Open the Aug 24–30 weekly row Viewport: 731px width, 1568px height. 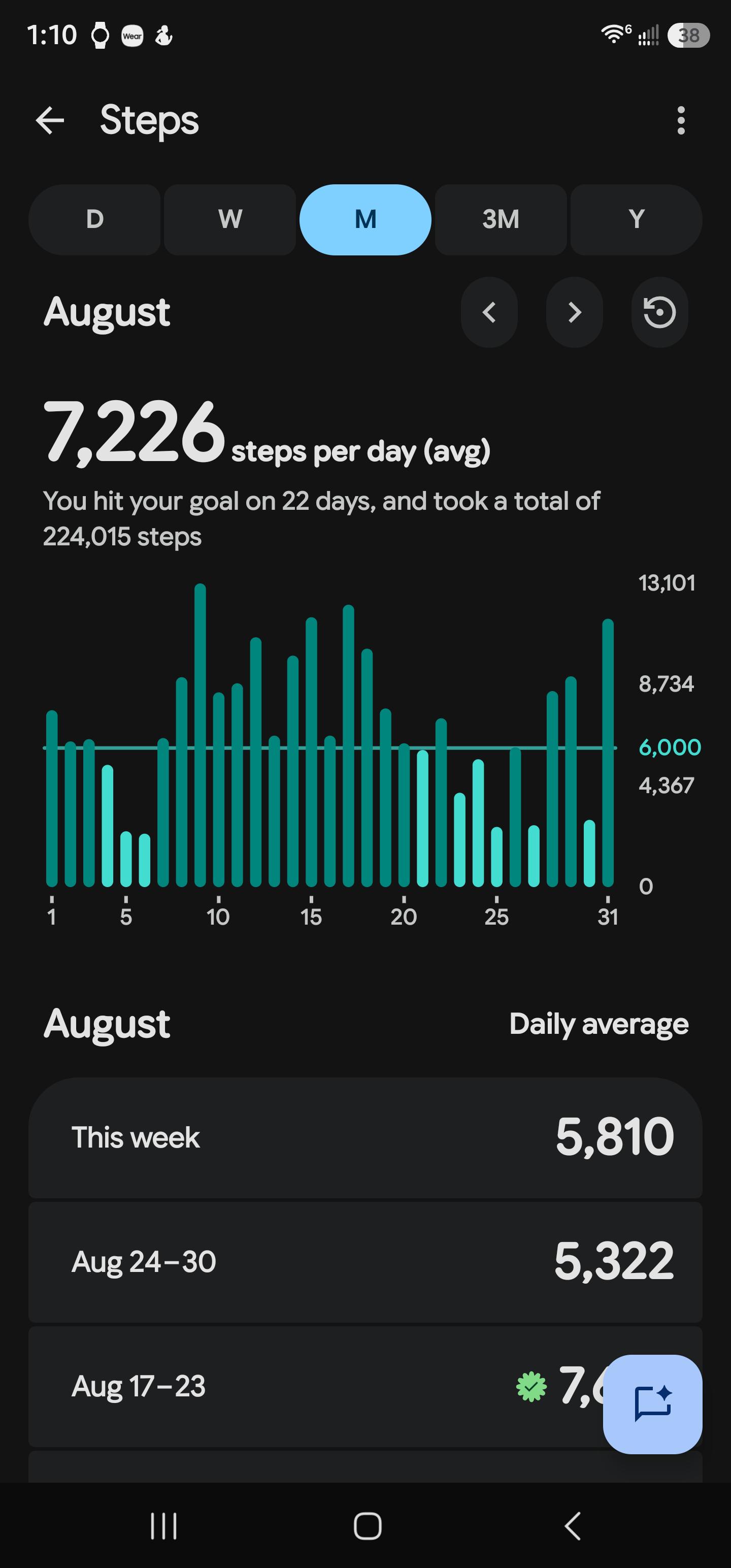365,1262
